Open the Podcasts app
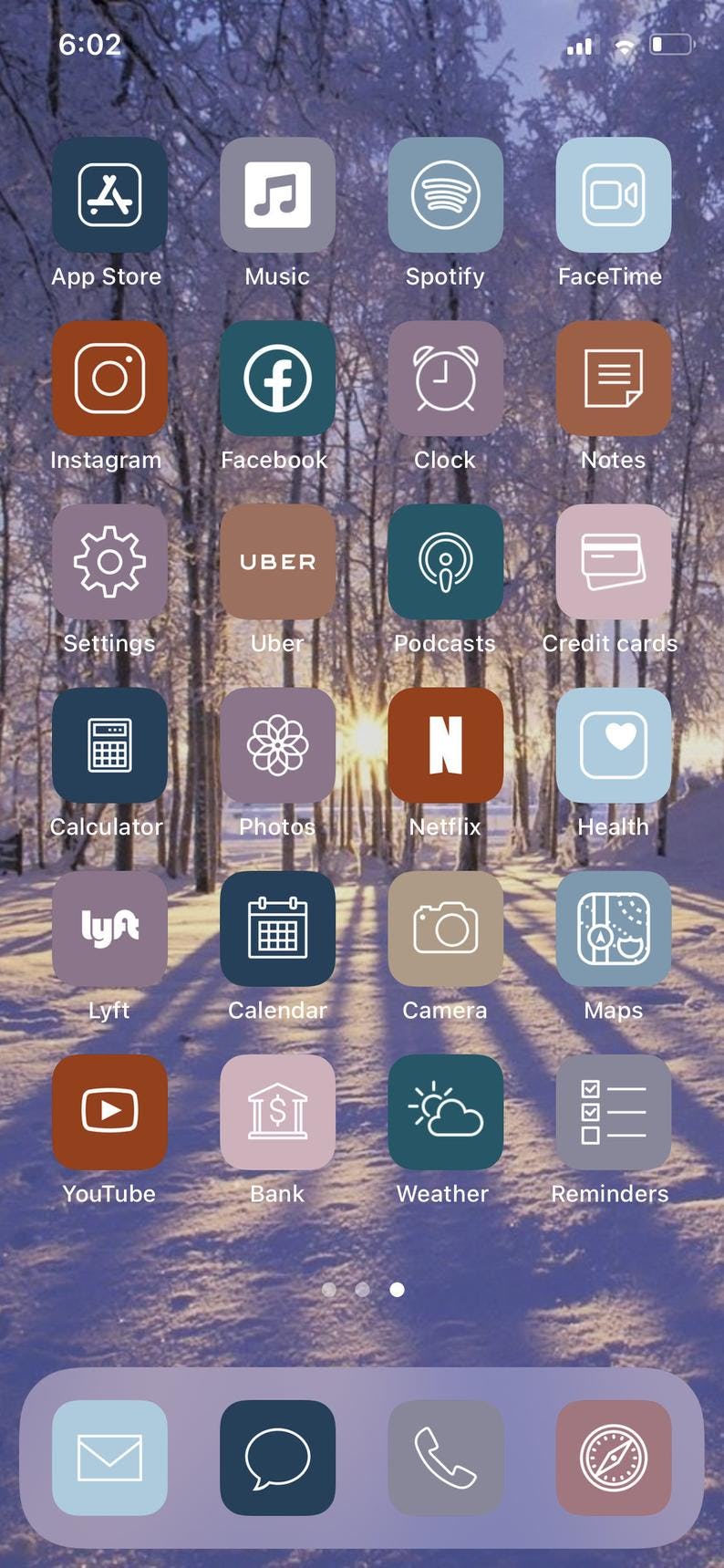 click(x=445, y=562)
